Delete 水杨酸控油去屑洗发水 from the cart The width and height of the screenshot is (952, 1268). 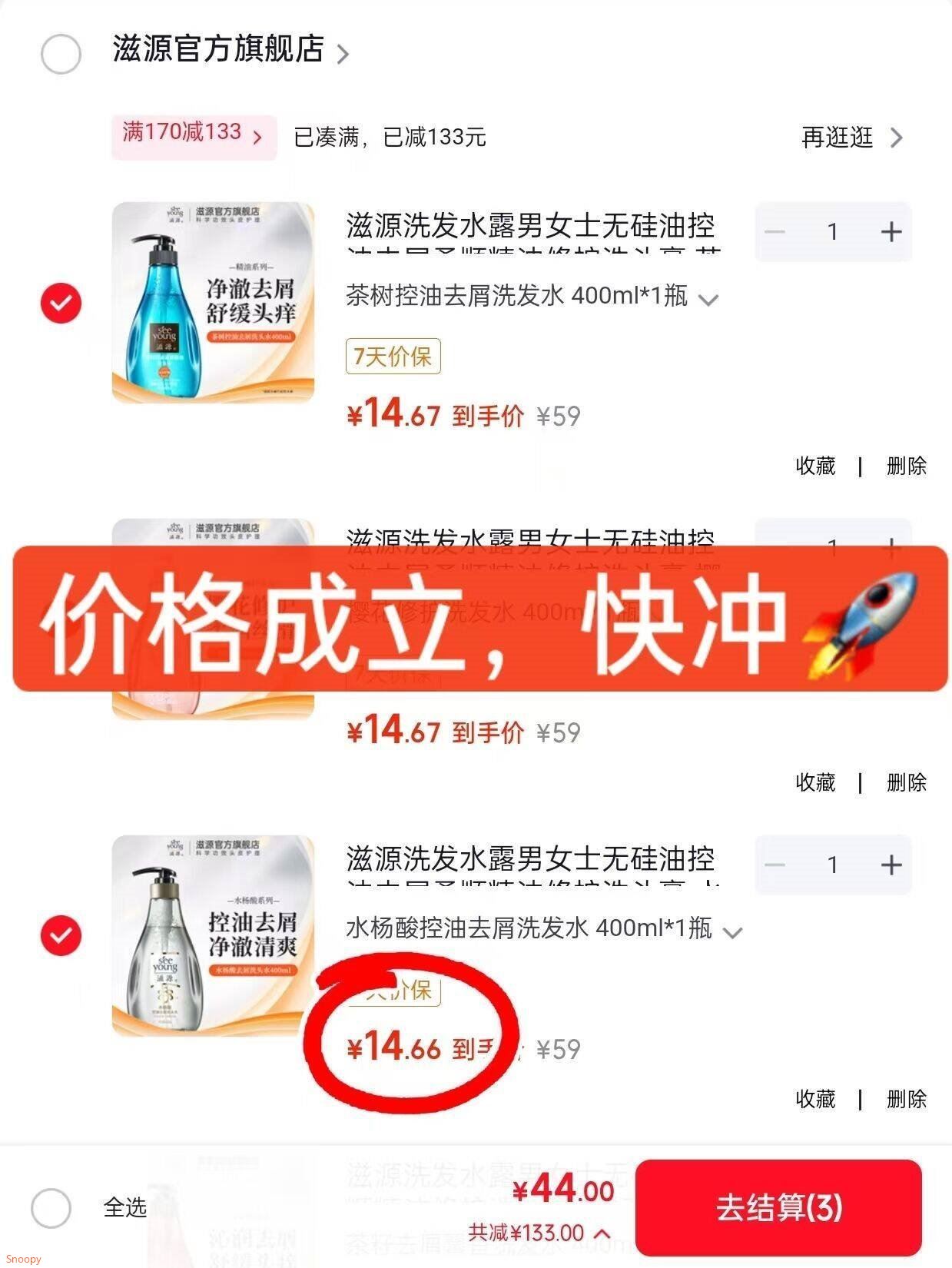[906, 1099]
